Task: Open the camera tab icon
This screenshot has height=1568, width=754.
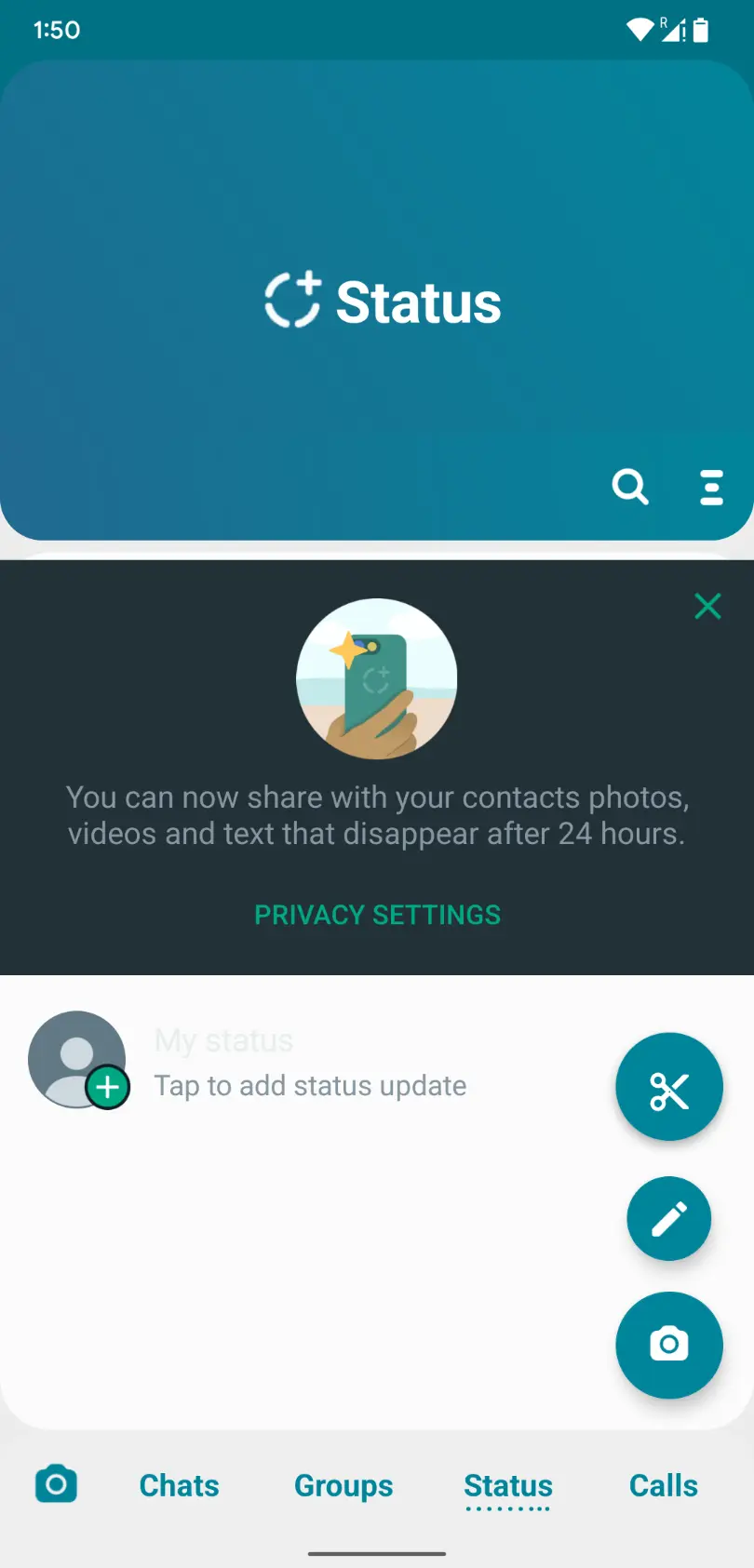Action: 56,1484
